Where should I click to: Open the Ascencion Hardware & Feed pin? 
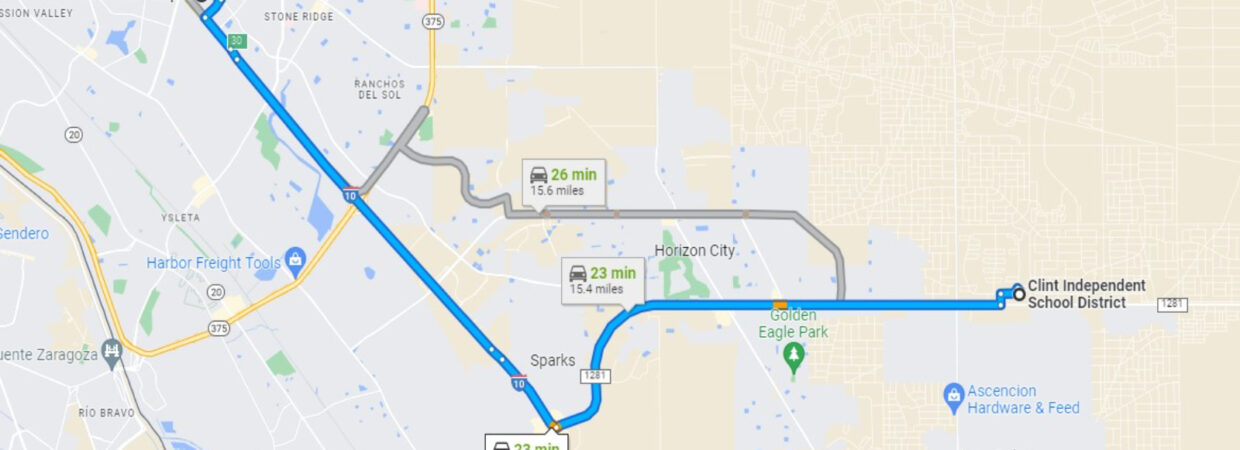tap(954, 398)
